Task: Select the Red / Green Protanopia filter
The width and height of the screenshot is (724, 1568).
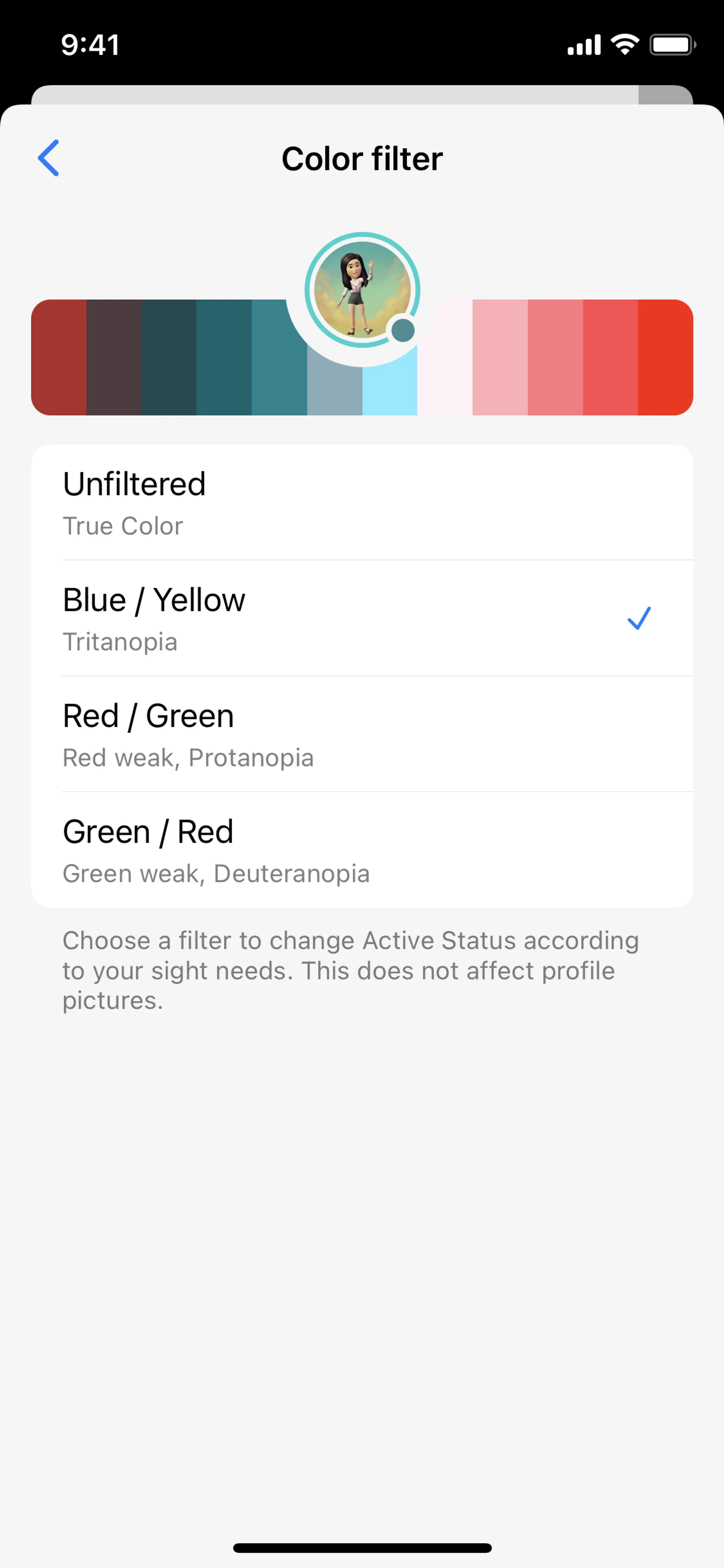Action: click(361, 734)
